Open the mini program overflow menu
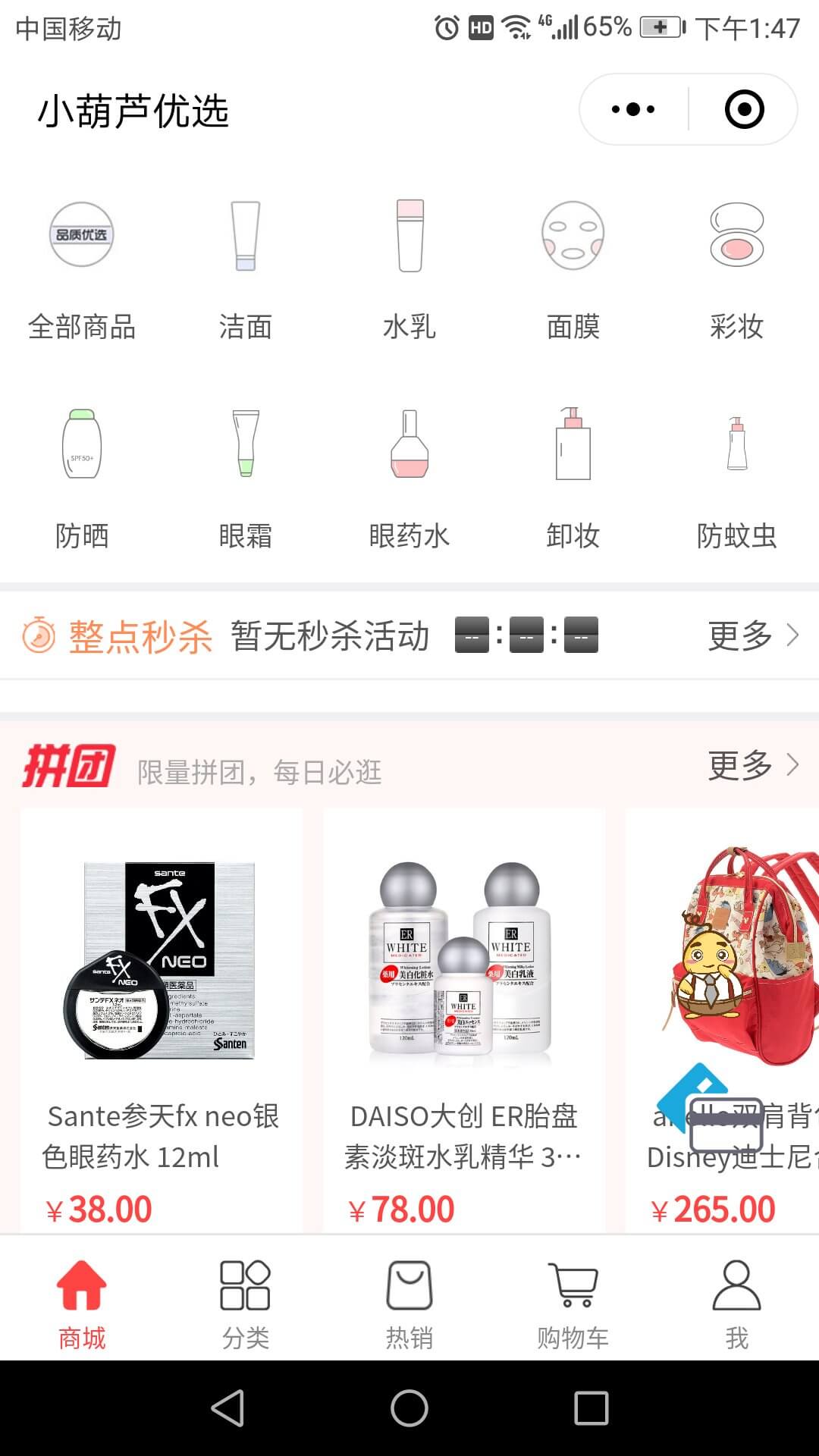This screenshot has height=1456, width=819. tap(633, 109)
